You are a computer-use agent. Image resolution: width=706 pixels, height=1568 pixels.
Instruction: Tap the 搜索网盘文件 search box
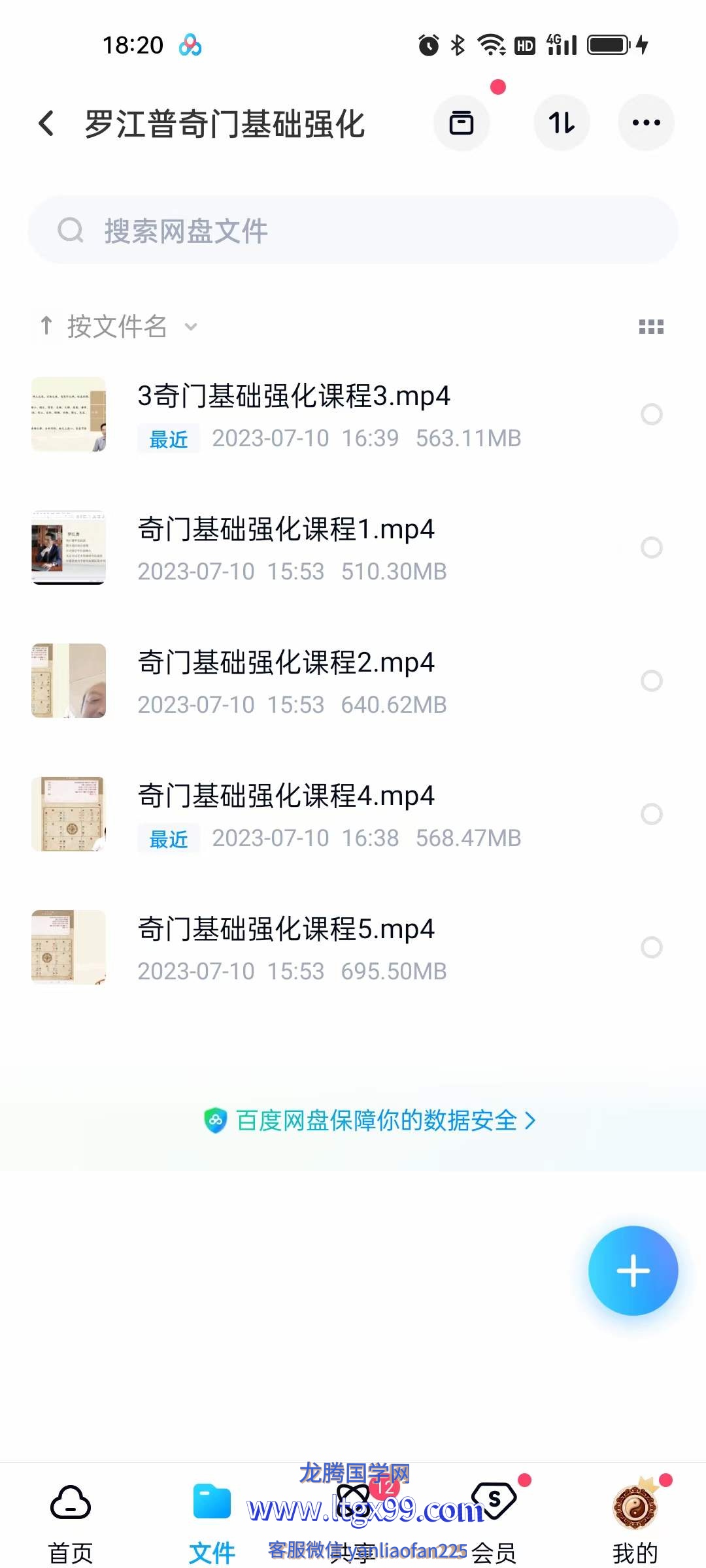[353, 231]
